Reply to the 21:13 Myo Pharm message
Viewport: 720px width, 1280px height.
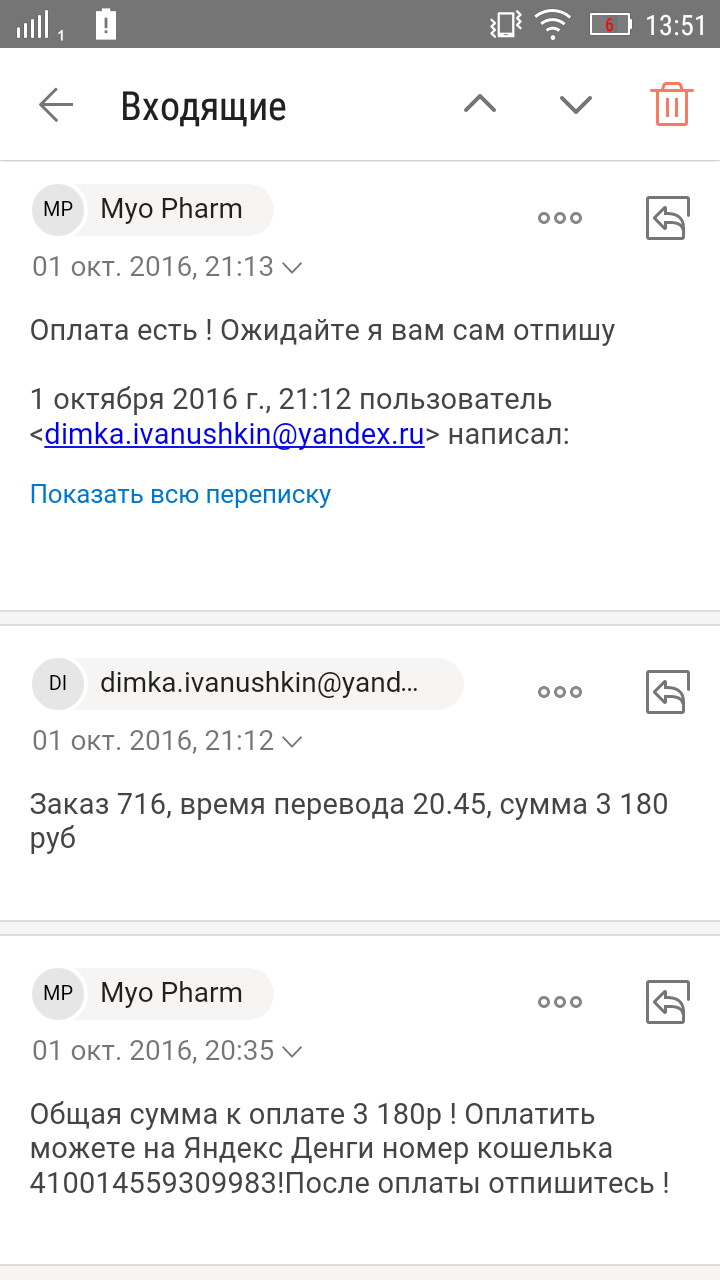coord(668,218)
